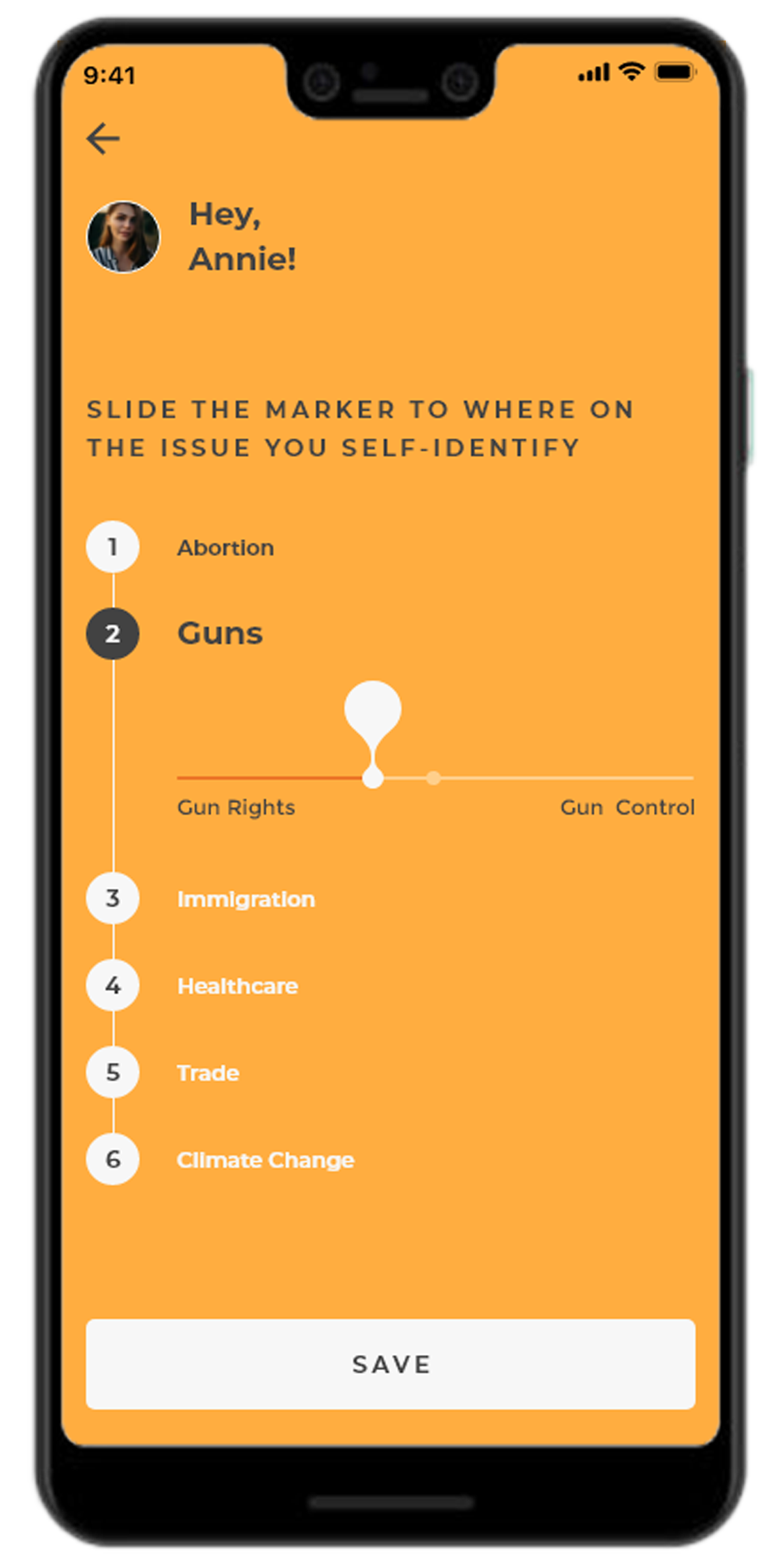Viewport: 784px width, 1568px height.
Task: Expand the Abortion issue step
Action: [x=225, y=547]
